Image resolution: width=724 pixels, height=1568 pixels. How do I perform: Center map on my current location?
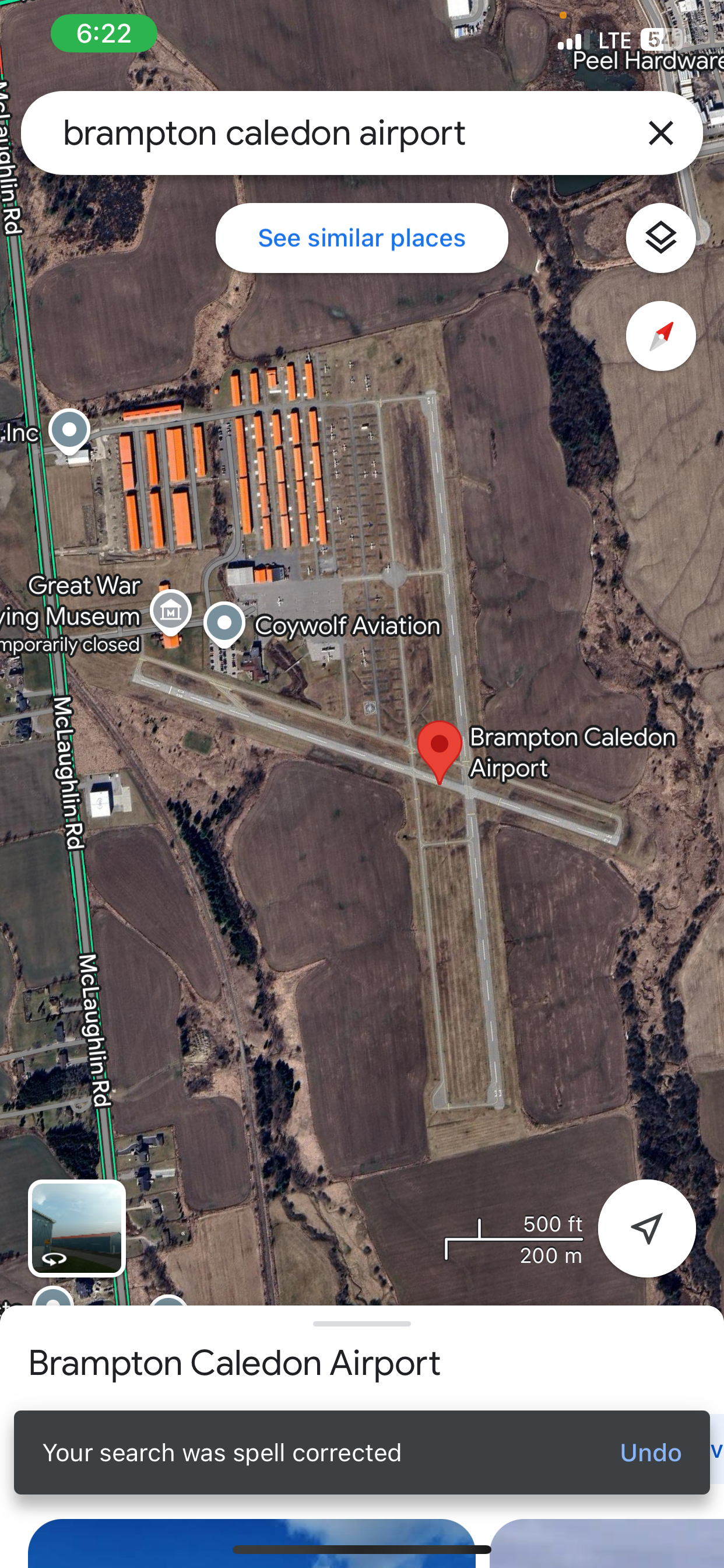coord(646,1228)
